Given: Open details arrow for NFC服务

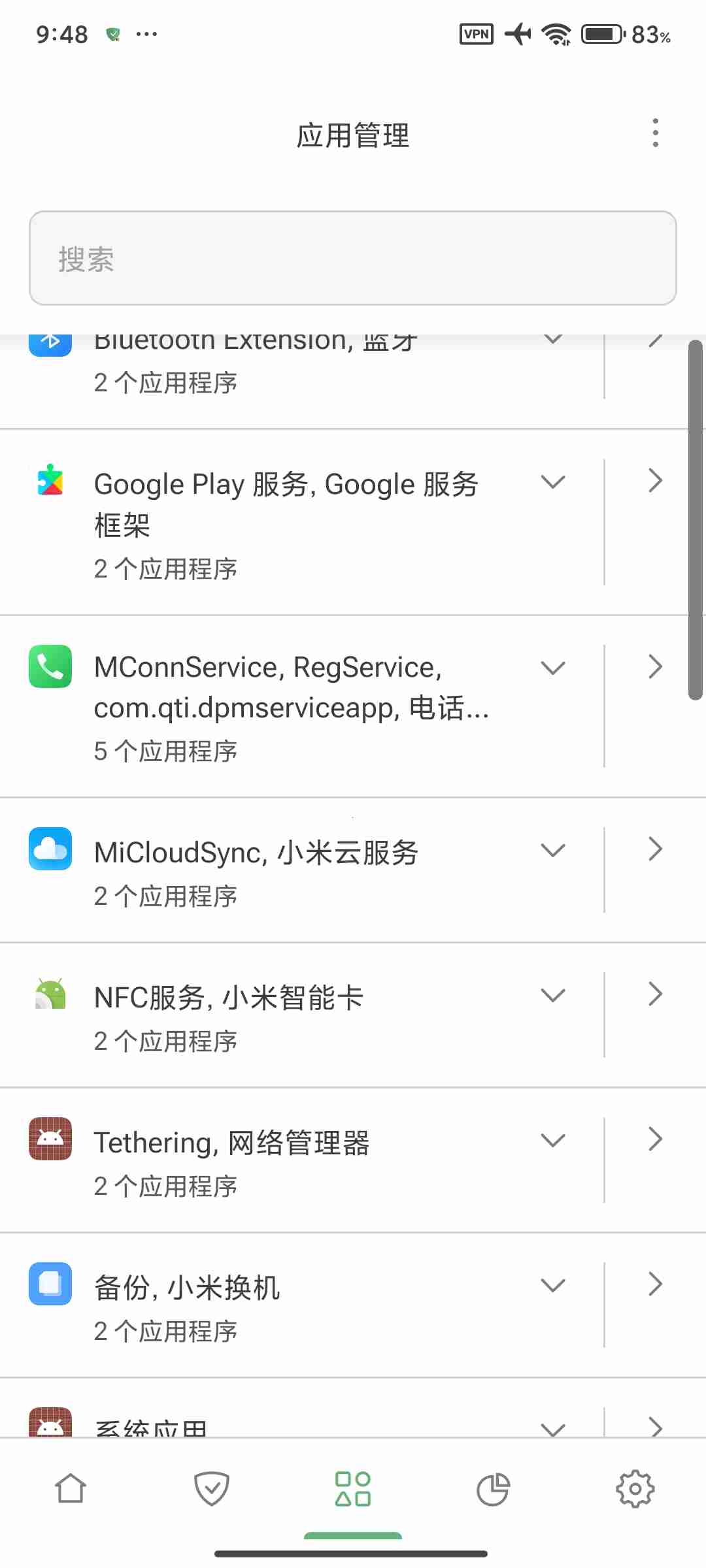Looking at the screenshot, I should [x=654, y=994].
